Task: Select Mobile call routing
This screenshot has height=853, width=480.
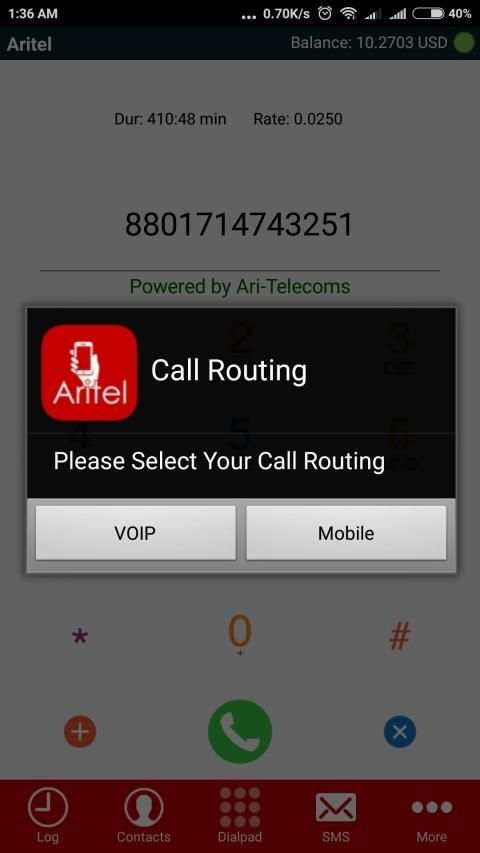Action: (x=346, y=533)
